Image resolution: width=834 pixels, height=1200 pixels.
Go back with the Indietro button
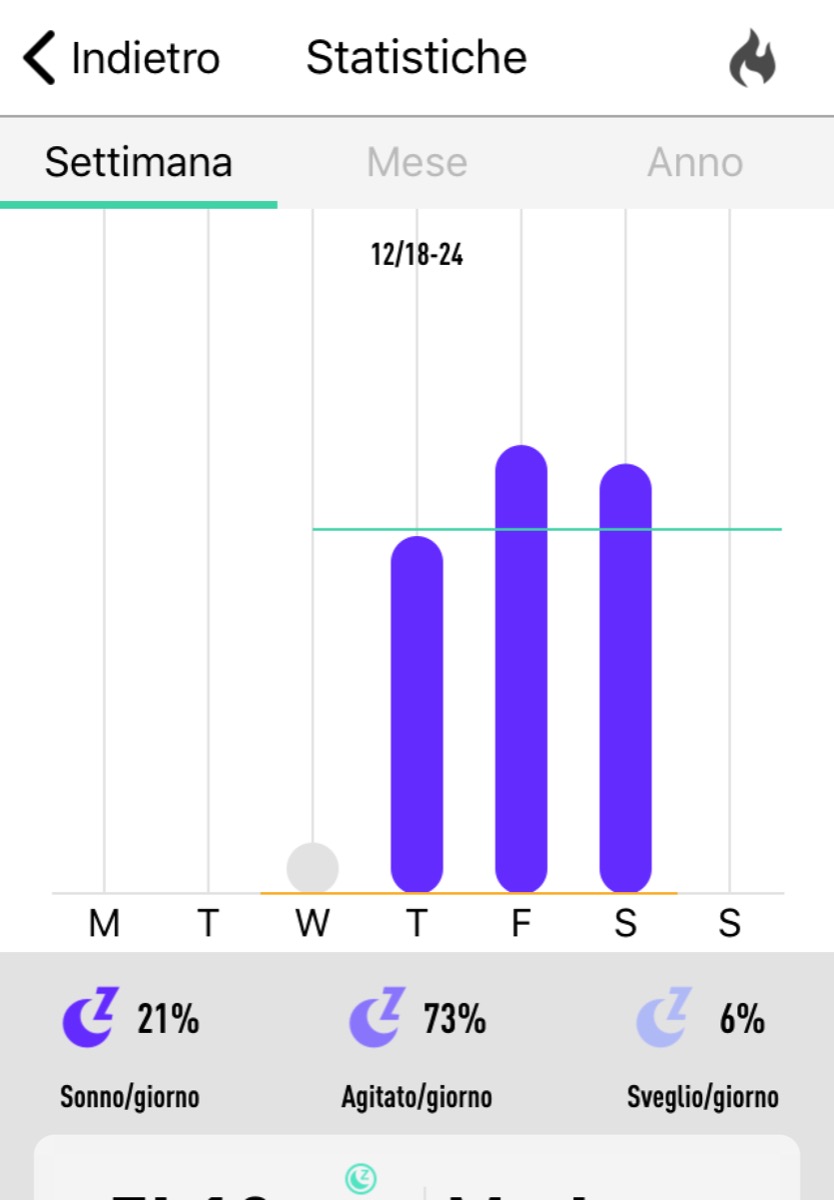(120, 58)
